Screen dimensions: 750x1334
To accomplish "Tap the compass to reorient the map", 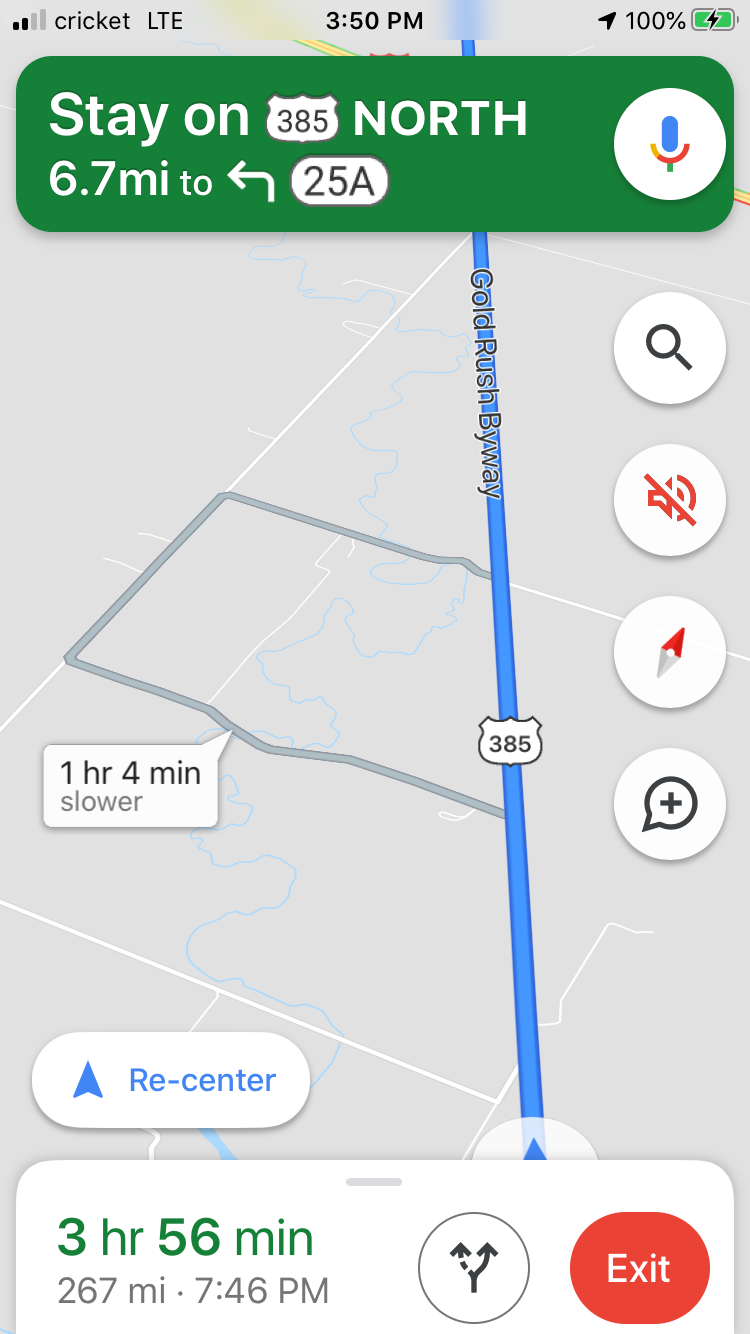I will pyautogui.click(x=669, y=652).
